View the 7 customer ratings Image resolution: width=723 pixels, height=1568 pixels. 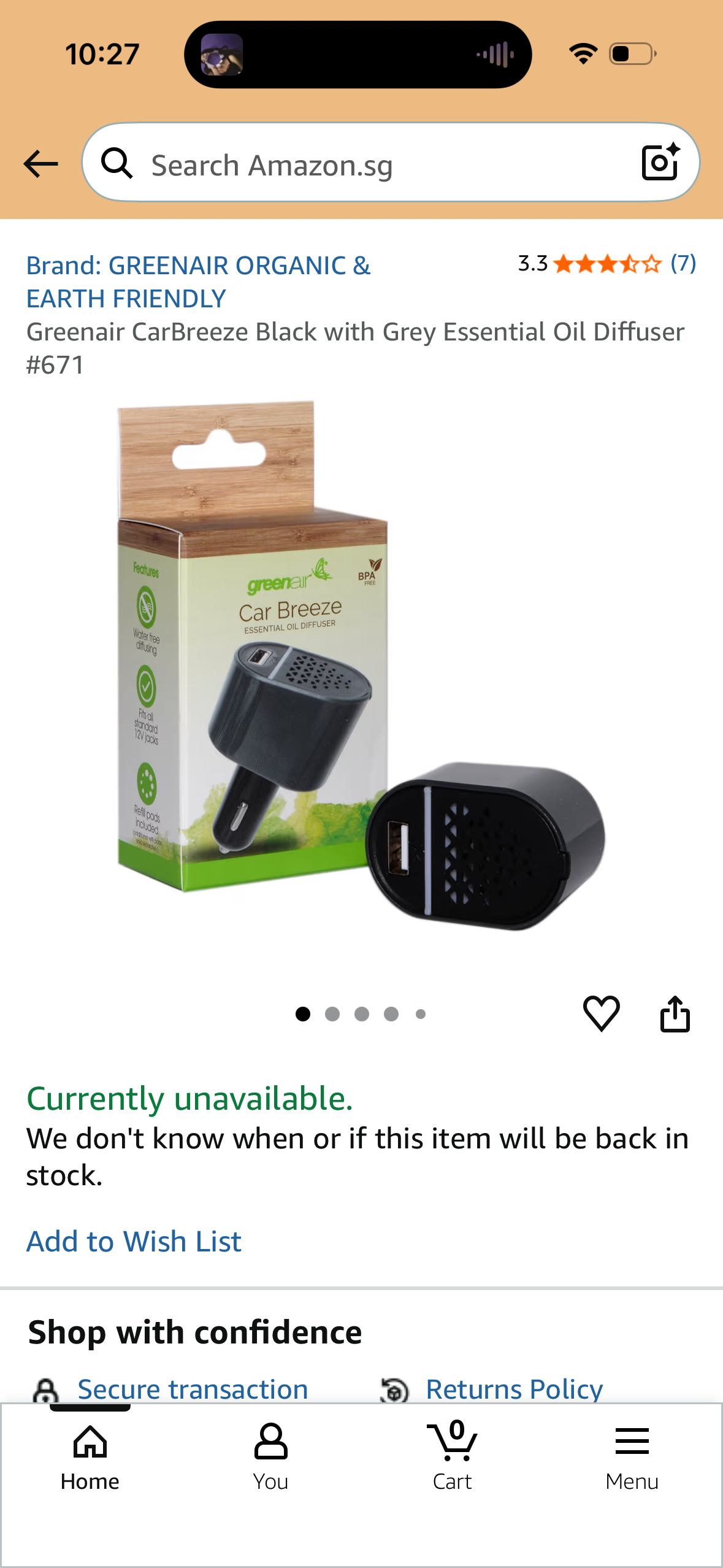682,264
